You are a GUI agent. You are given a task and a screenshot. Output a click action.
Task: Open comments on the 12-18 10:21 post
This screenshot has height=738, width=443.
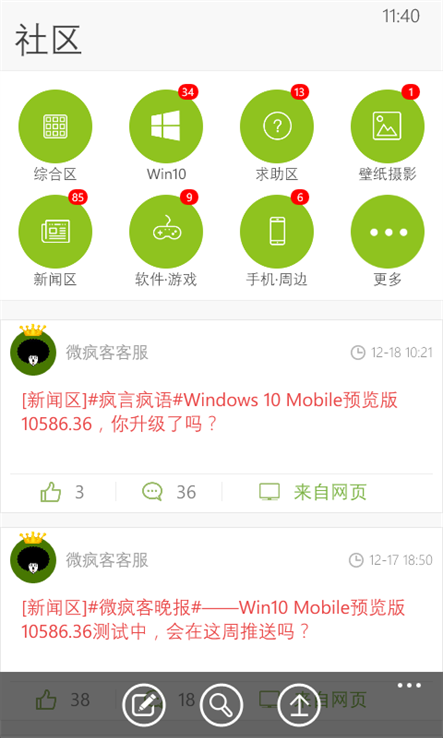(x=169, y=492)
